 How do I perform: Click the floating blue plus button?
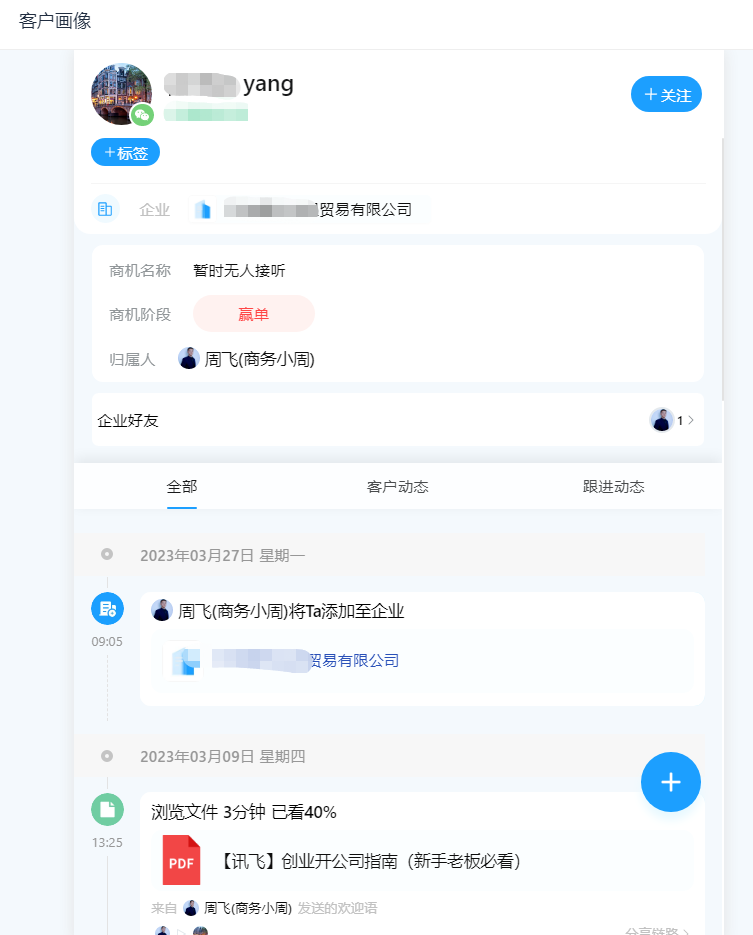point(670,782)
